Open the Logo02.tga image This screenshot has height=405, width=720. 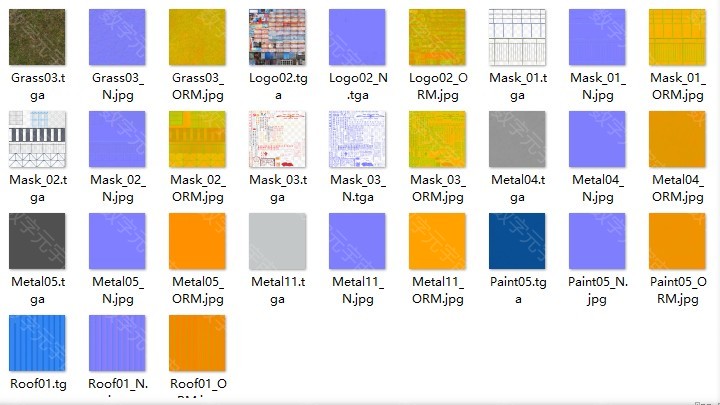278,38
